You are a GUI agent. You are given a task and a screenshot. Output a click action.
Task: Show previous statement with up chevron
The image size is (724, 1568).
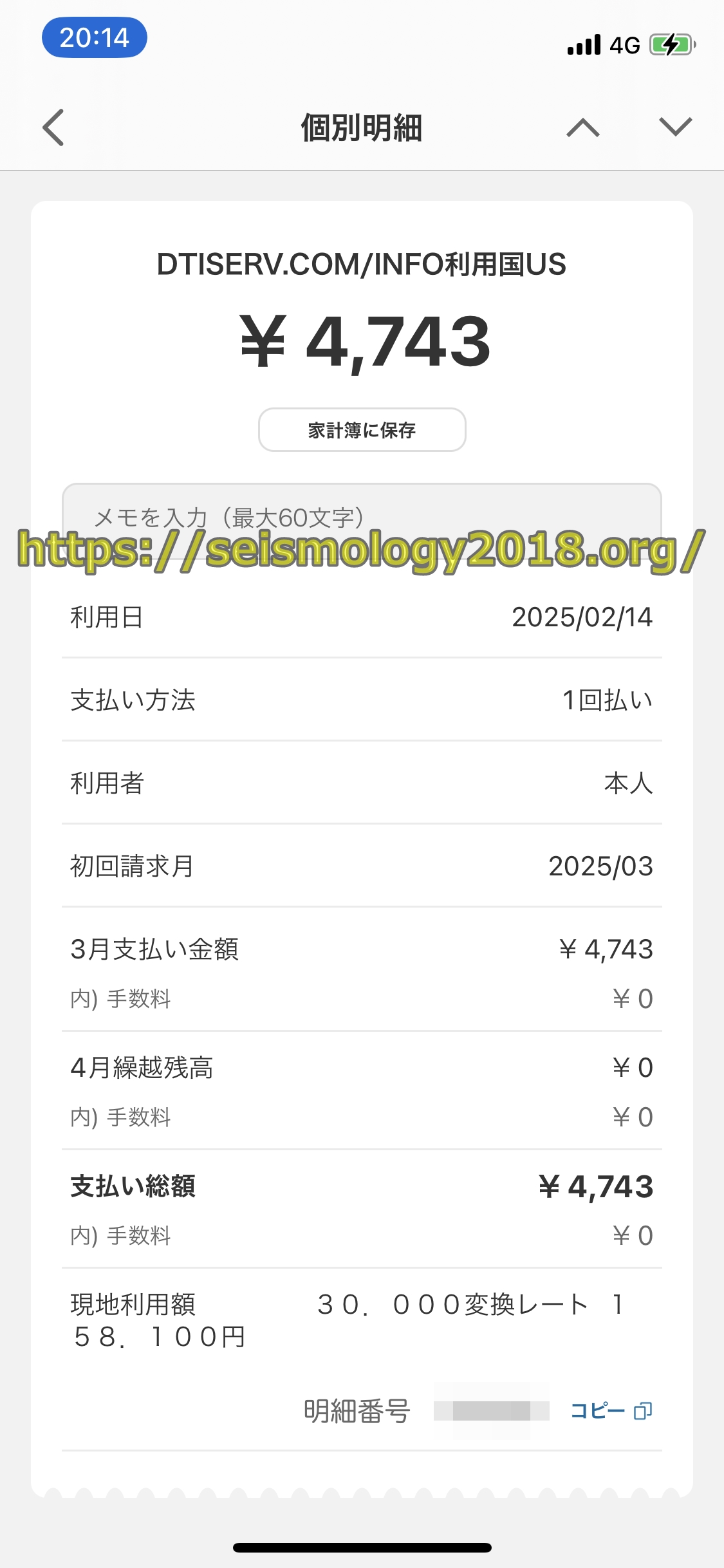point(583,127)
